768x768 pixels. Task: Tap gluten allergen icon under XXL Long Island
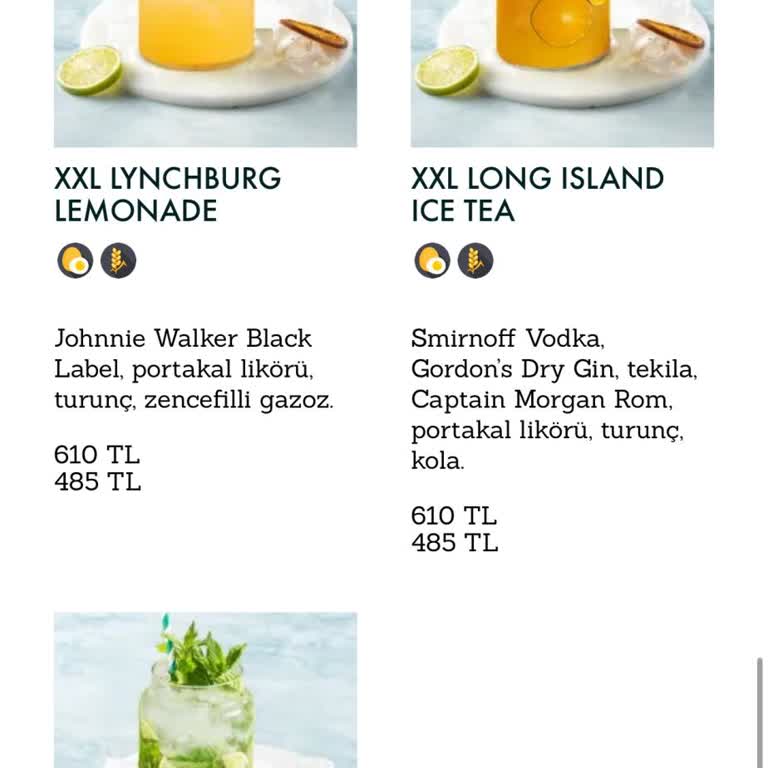coord(475,261)
